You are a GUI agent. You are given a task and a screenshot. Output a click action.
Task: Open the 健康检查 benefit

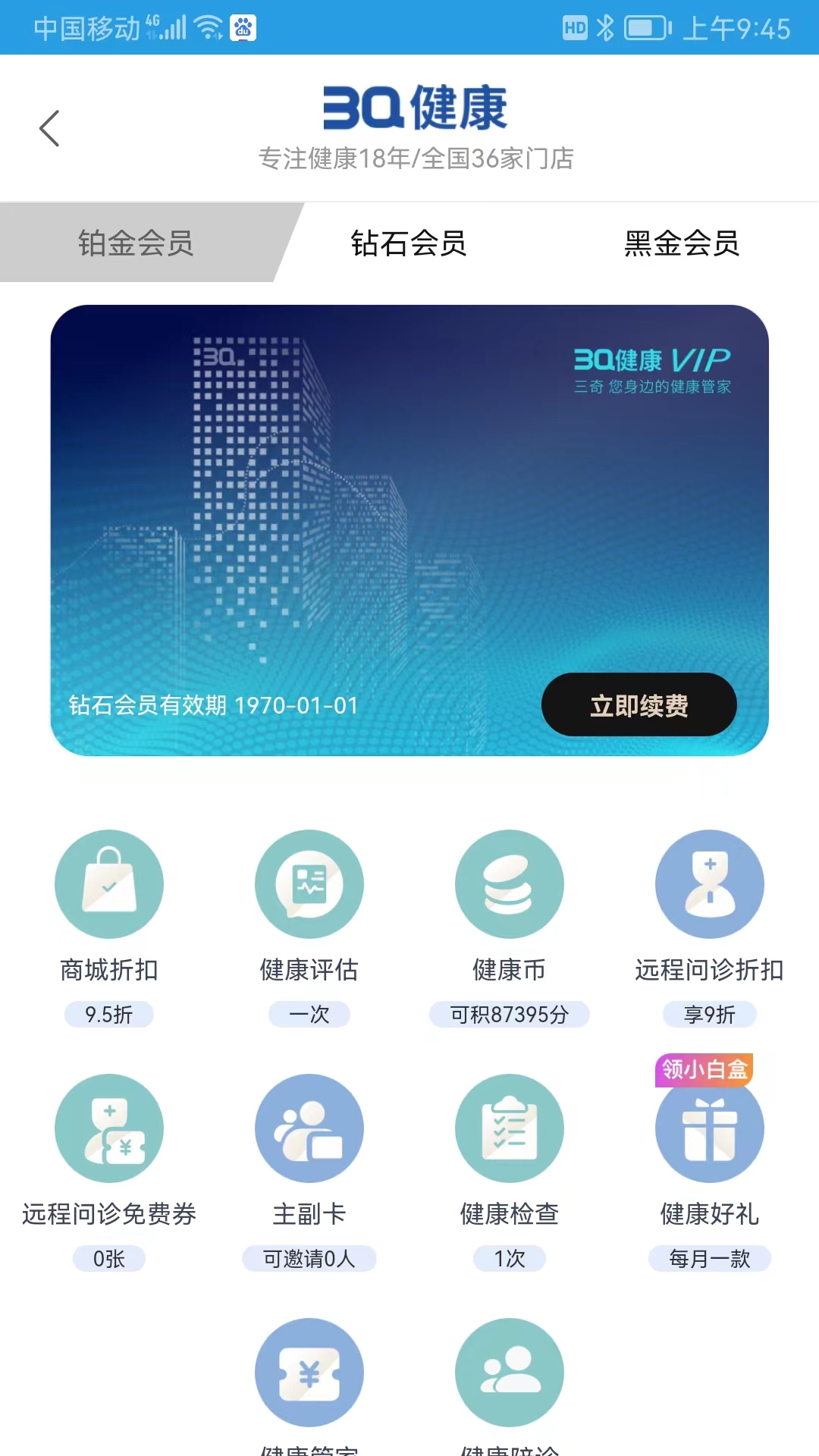point(510,1128)
